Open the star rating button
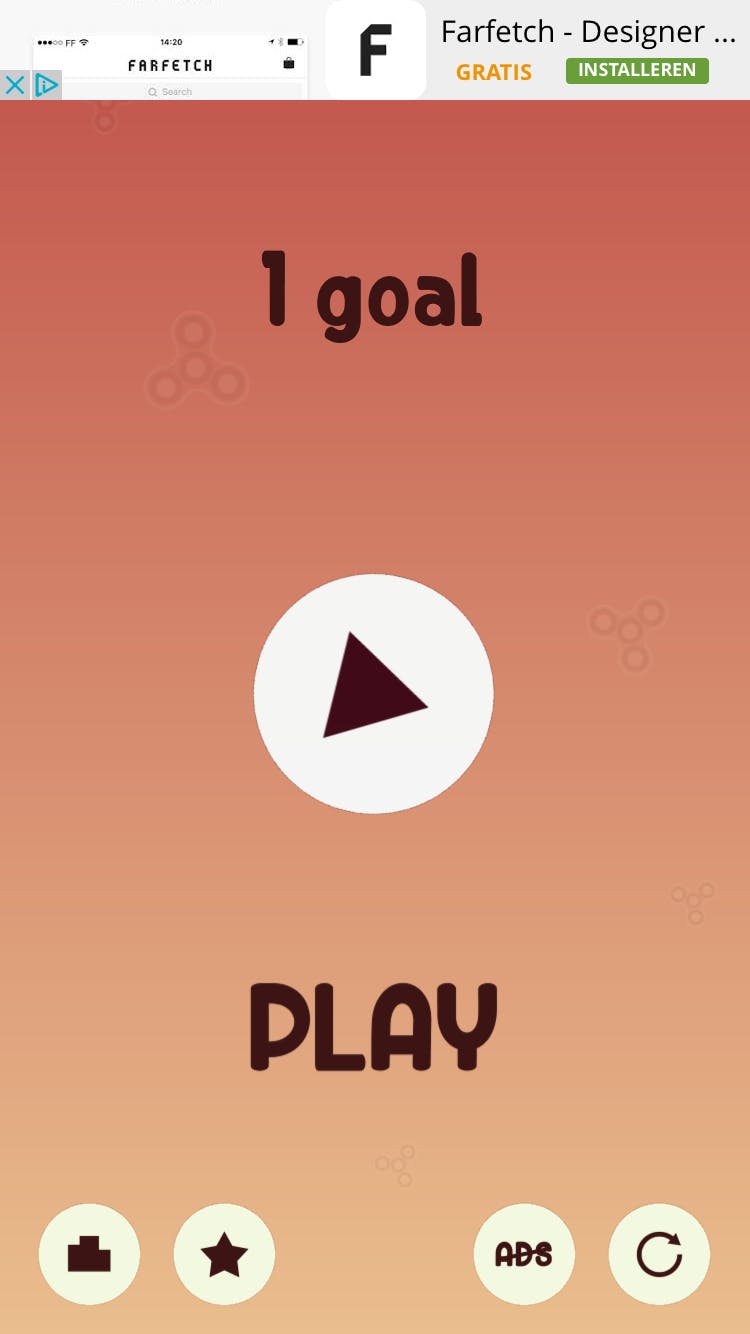The width and height of the screenshot is (750, 1334). pos(224,1254)
